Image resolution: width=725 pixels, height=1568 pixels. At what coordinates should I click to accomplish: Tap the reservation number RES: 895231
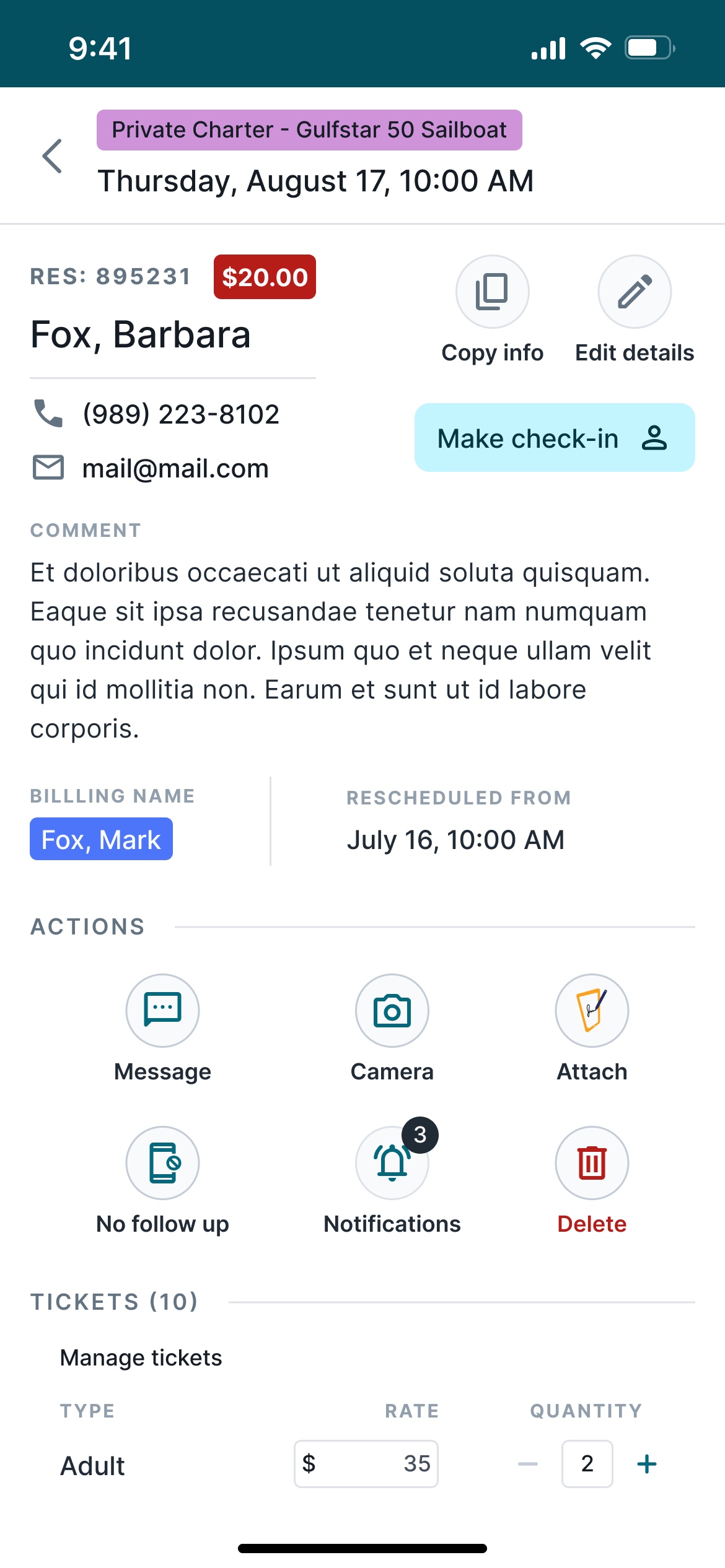tap(110, 277)
